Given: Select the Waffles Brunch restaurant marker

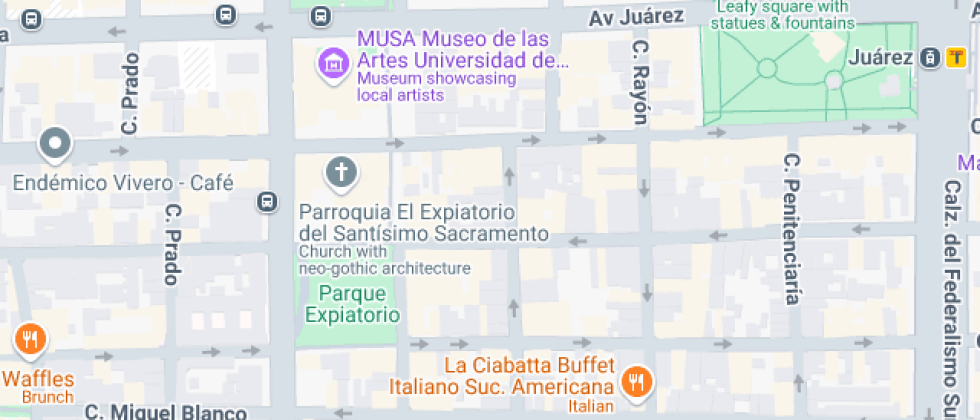Looking at the screenshot, I should (31, 341).
